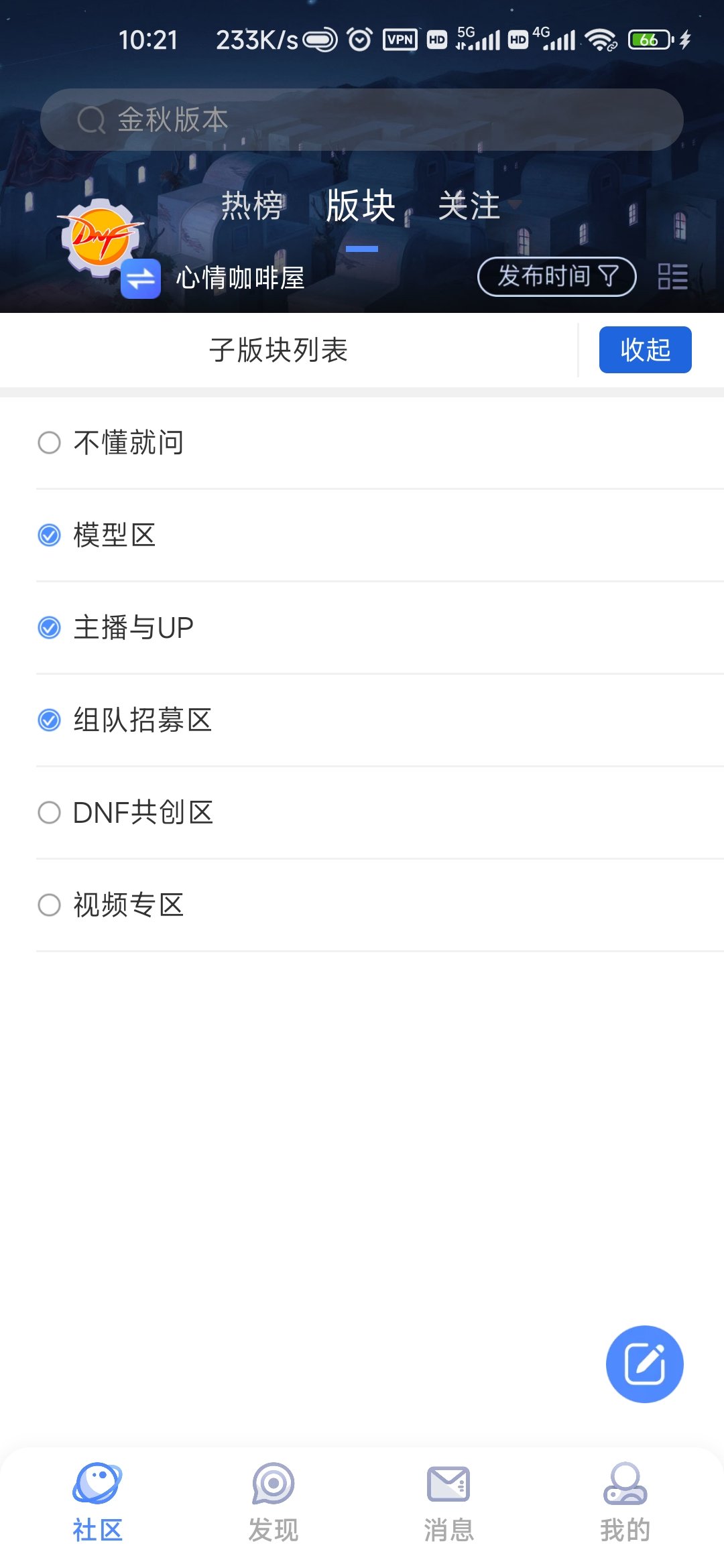Switch to the 热榜 tab
Screen dimensions: 724x1568
click(252, 206)
